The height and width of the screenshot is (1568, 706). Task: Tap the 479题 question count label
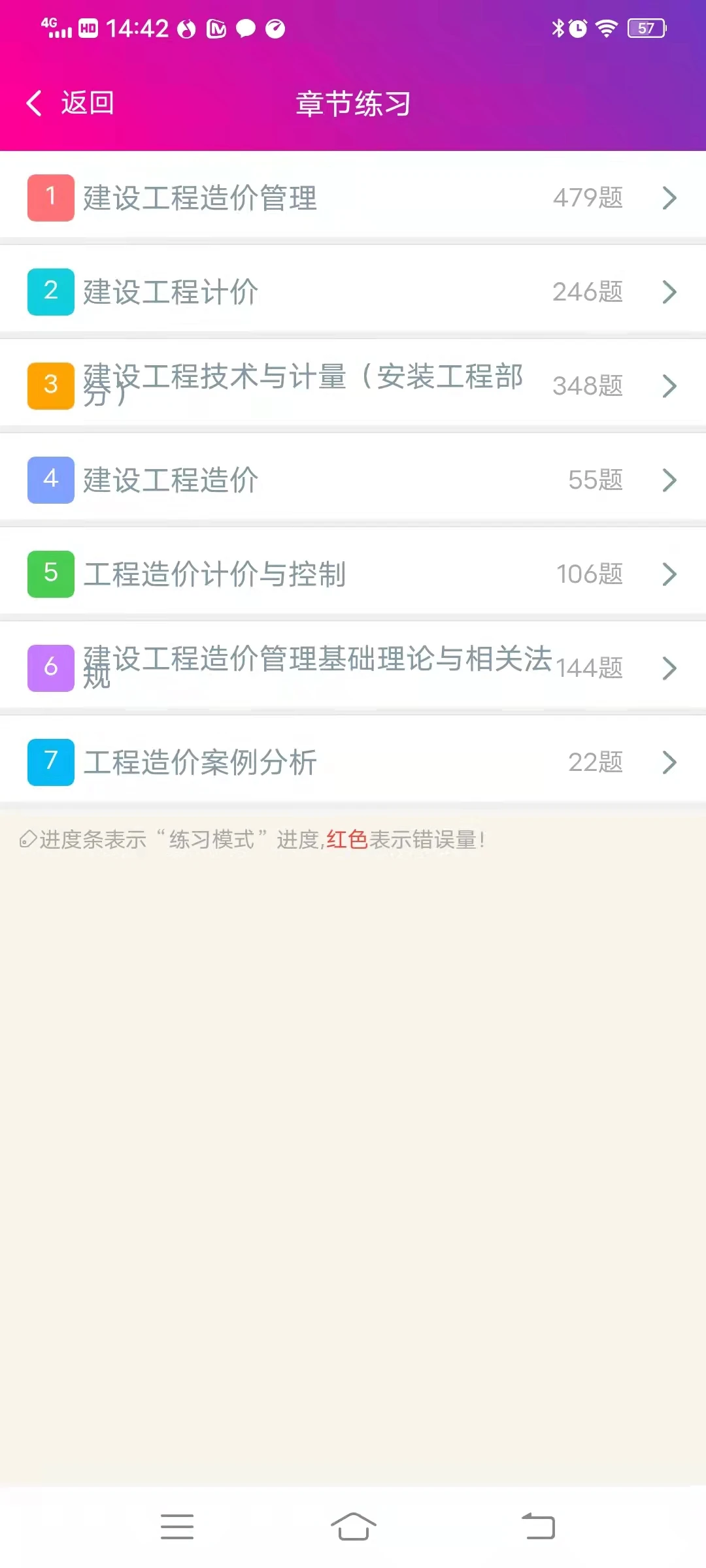coord(588,198)
